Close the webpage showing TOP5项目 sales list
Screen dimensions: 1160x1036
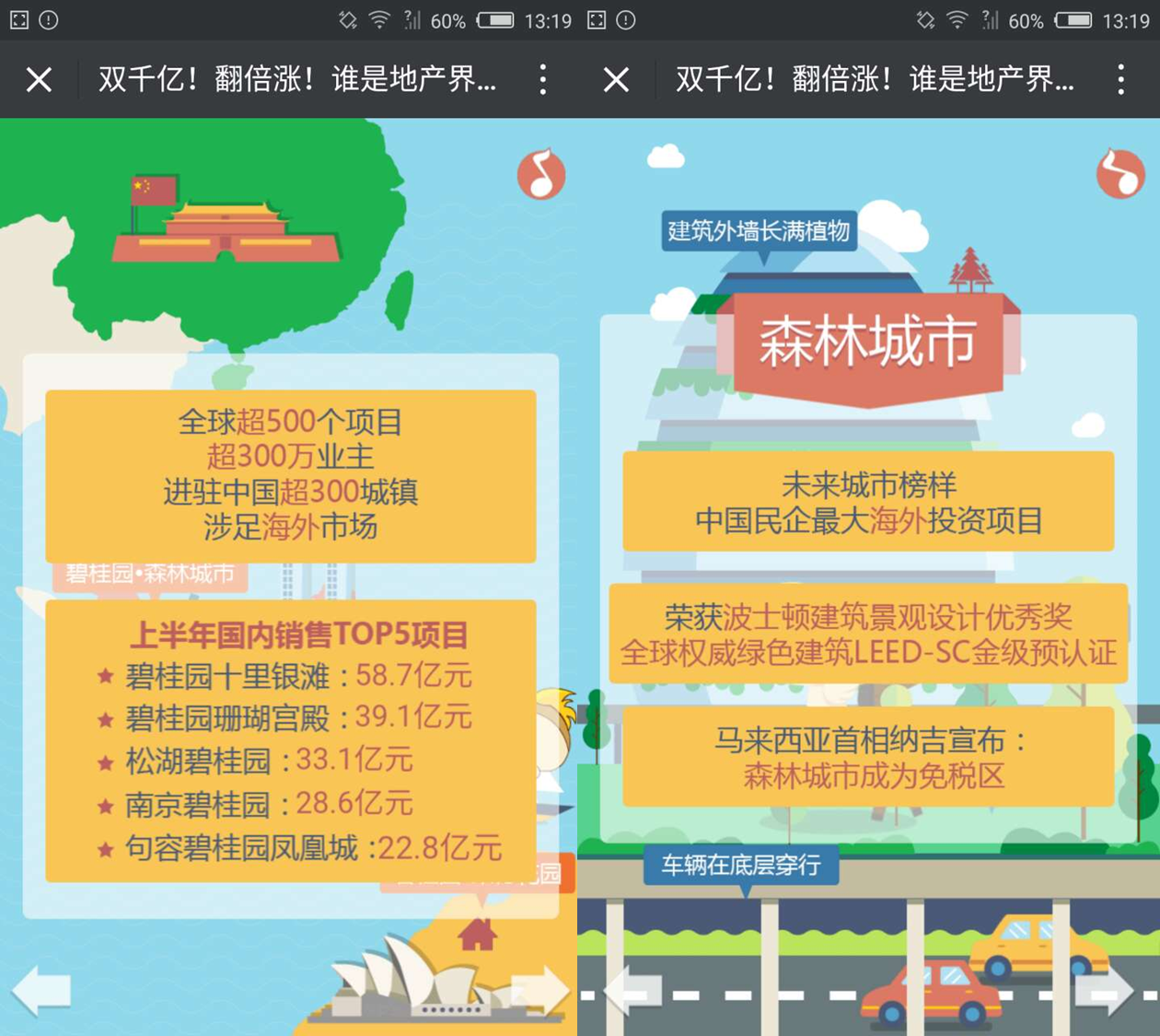point(39,80)
